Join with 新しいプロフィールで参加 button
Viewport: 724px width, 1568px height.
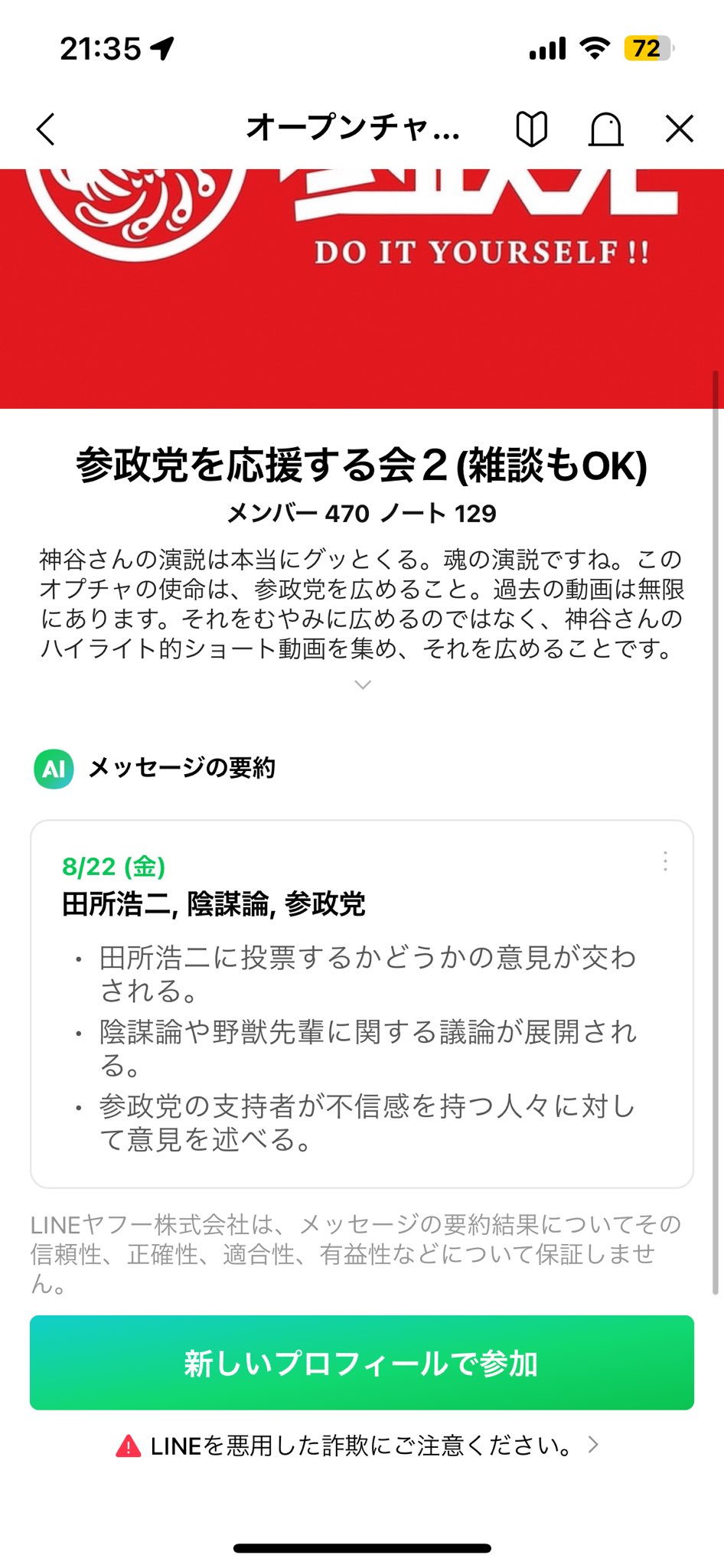point(362,1363)
